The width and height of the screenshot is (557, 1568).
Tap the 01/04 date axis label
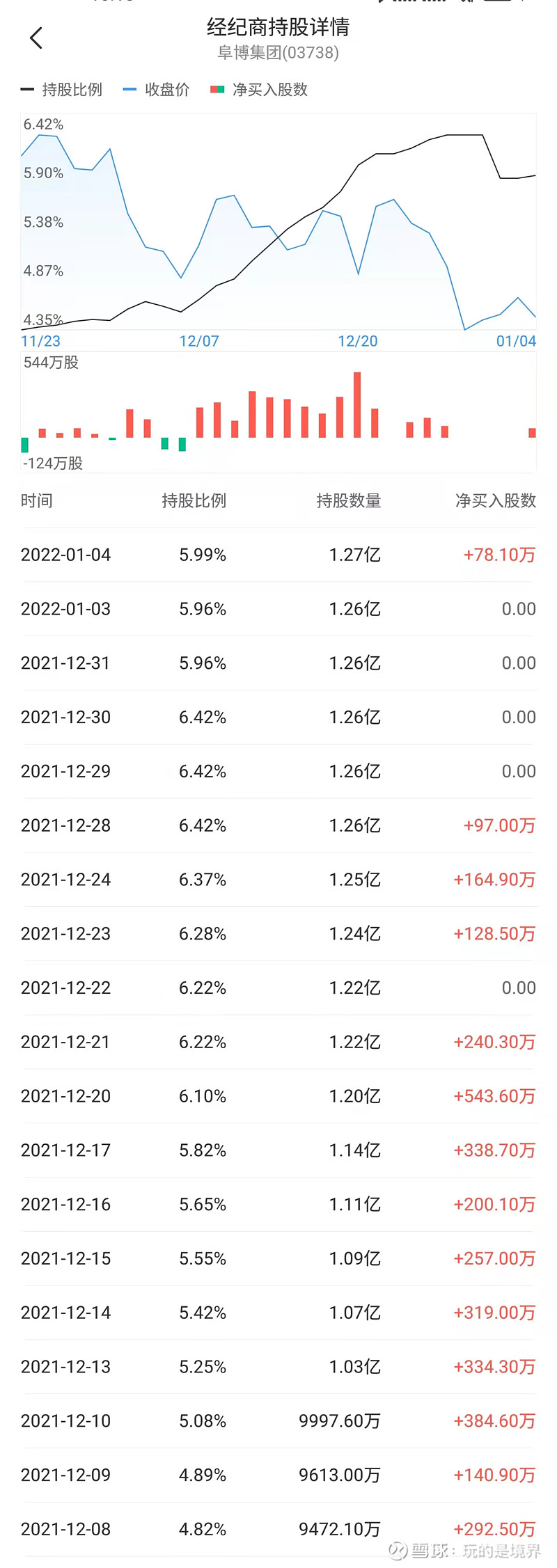pyautogui.click(x=517, y=341)
